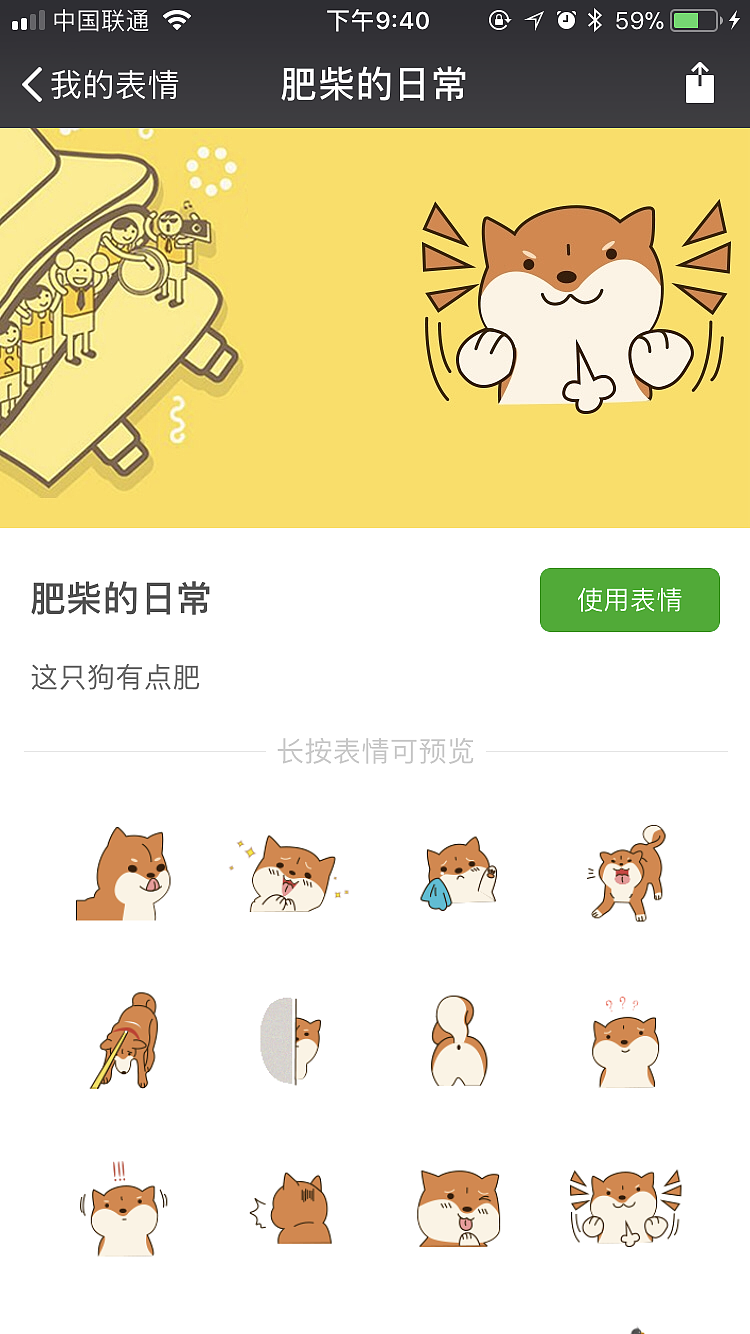Select the Shiba peeking behind door sticker
The height and width of the screenshot is (1334, 750).
coord(290,1040)
